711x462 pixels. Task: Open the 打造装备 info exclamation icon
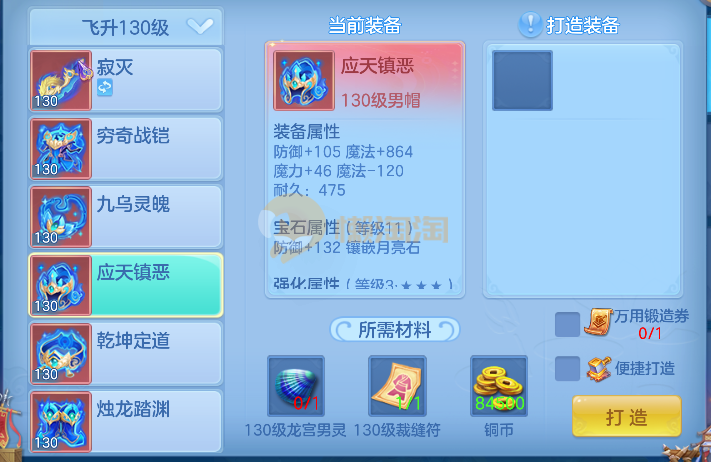[530, 25]
